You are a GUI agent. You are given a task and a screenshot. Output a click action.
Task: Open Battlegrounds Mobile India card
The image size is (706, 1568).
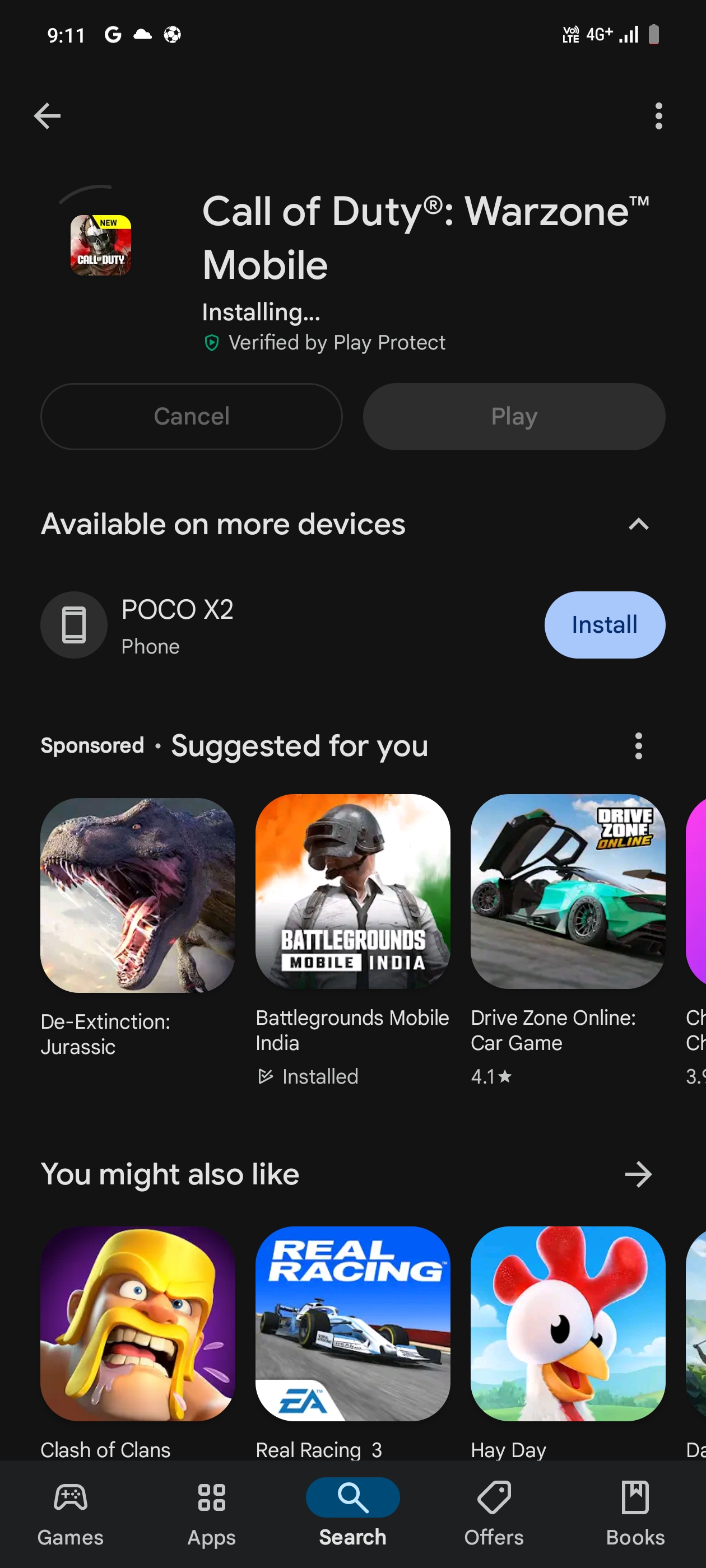pos(352,892)
